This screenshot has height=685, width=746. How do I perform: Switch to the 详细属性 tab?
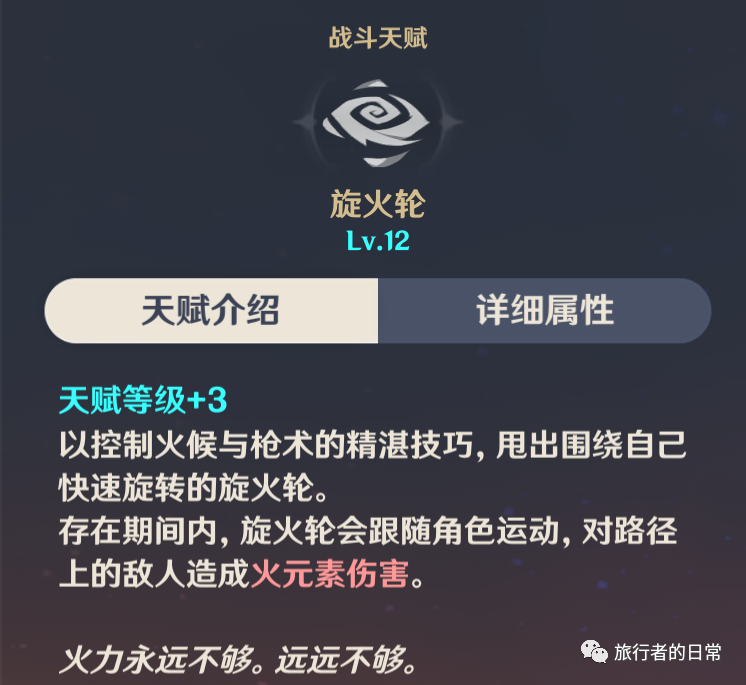click(x=544, y=311)
